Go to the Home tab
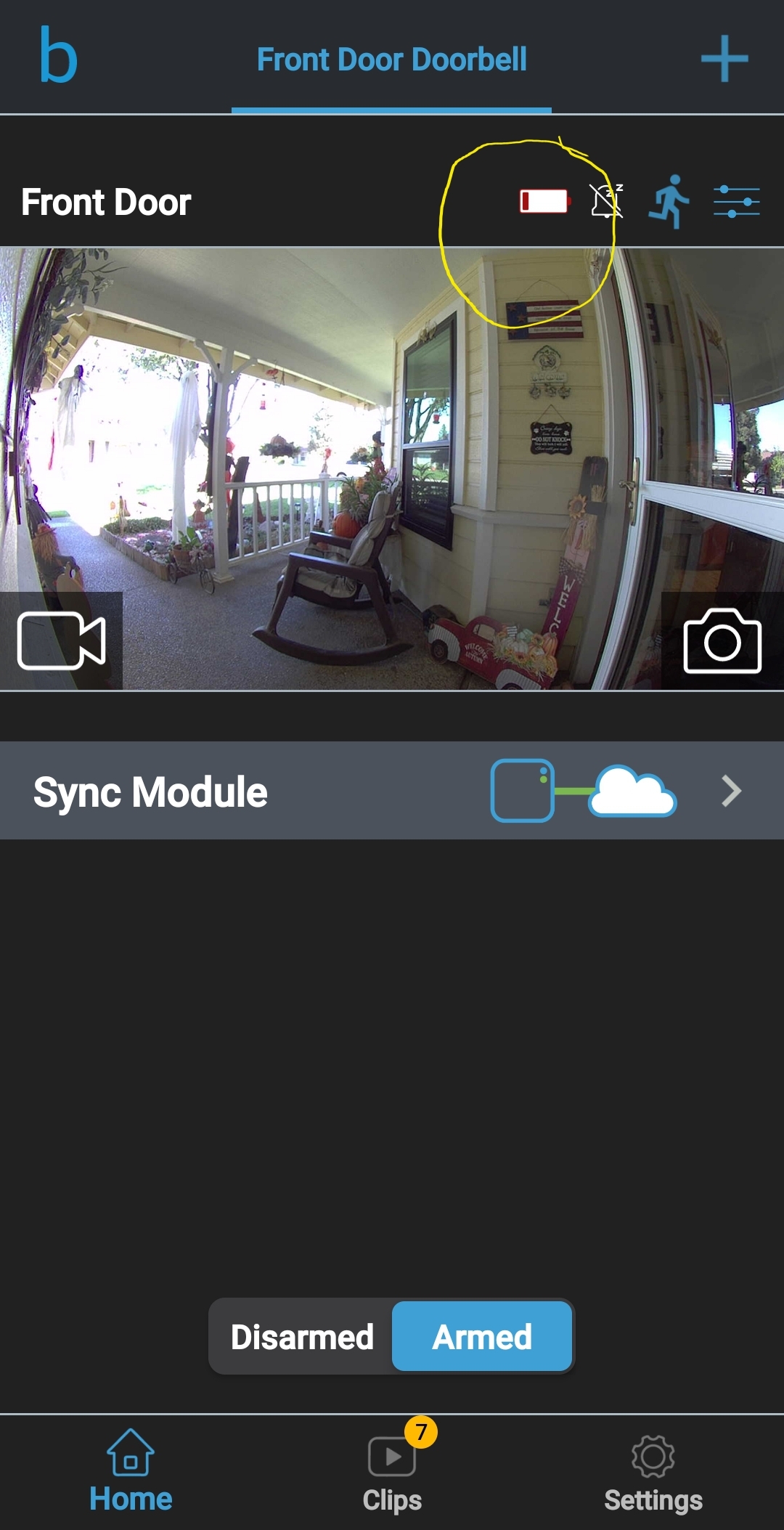The image size is (784, 1530). click(131, 1470)
